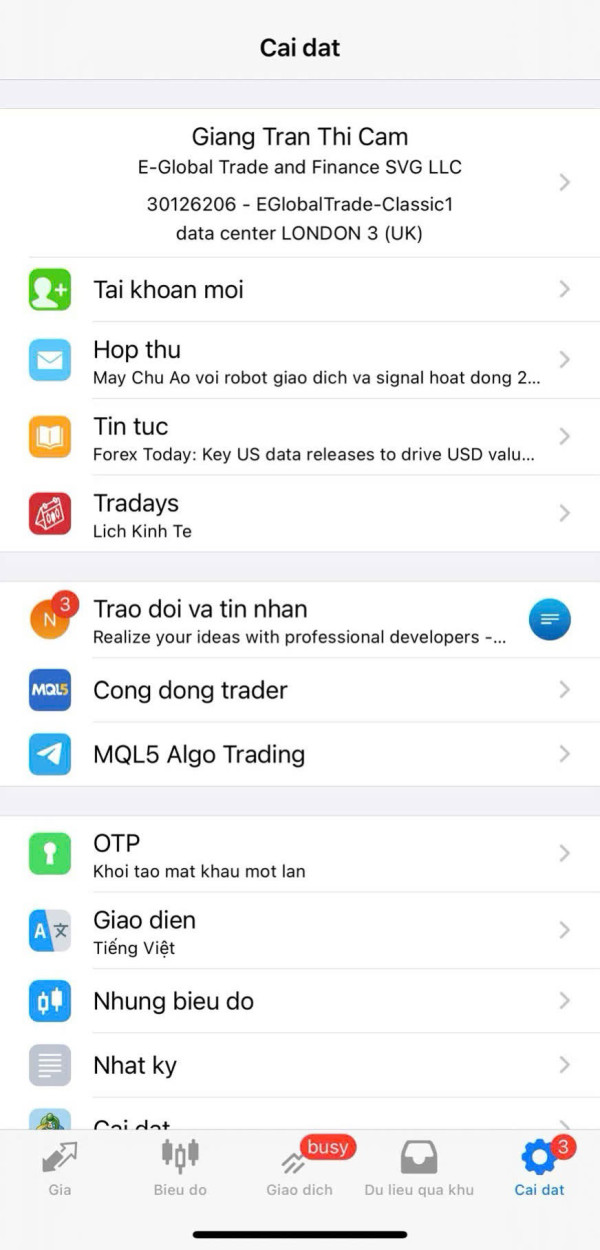Viewport: 600px width, 1250px height.
Task: Open Nhung bieu do chart settings
Action: (300, 1001)
